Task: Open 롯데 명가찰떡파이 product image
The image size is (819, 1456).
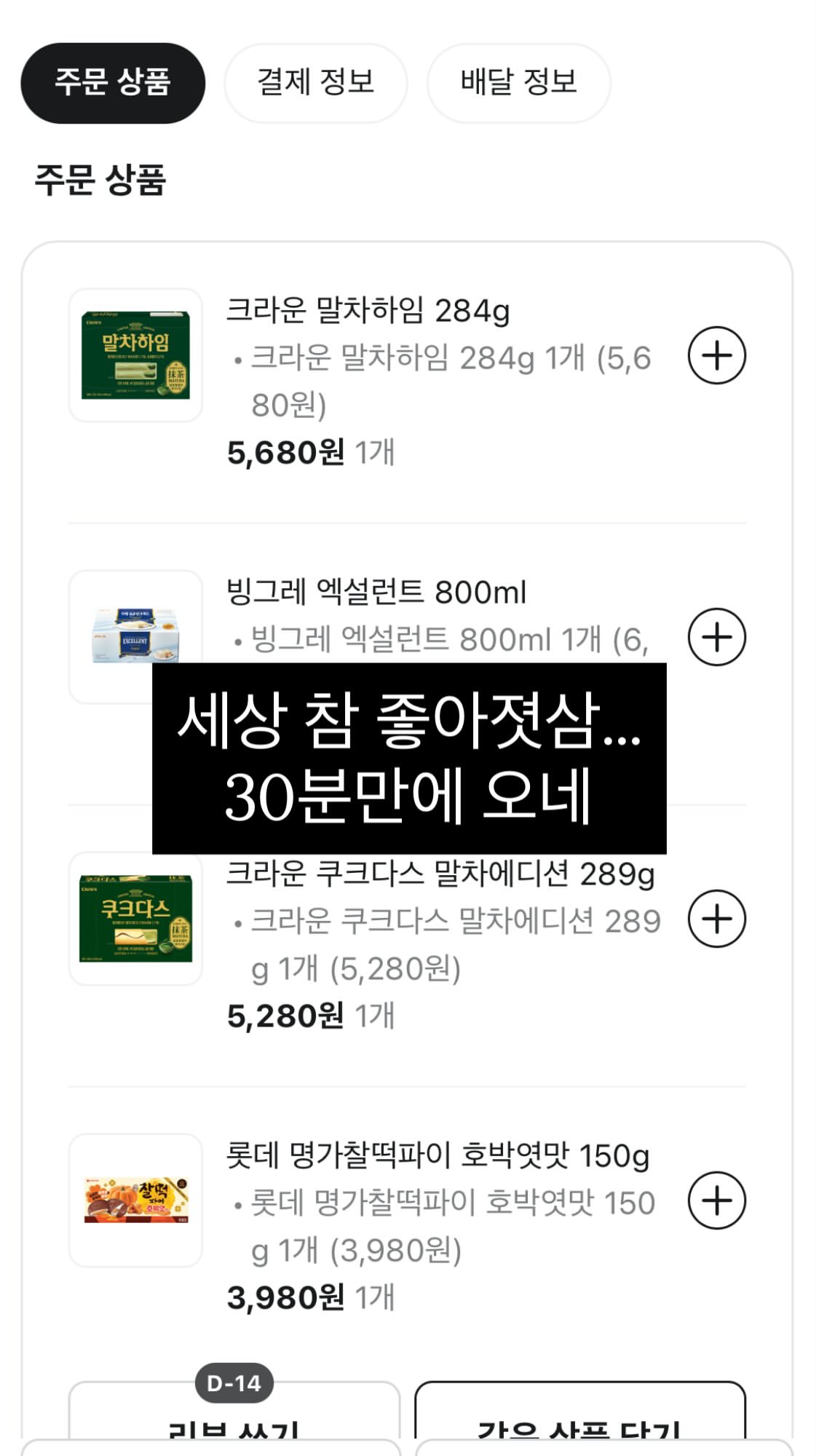Action: pos(135,1200)
